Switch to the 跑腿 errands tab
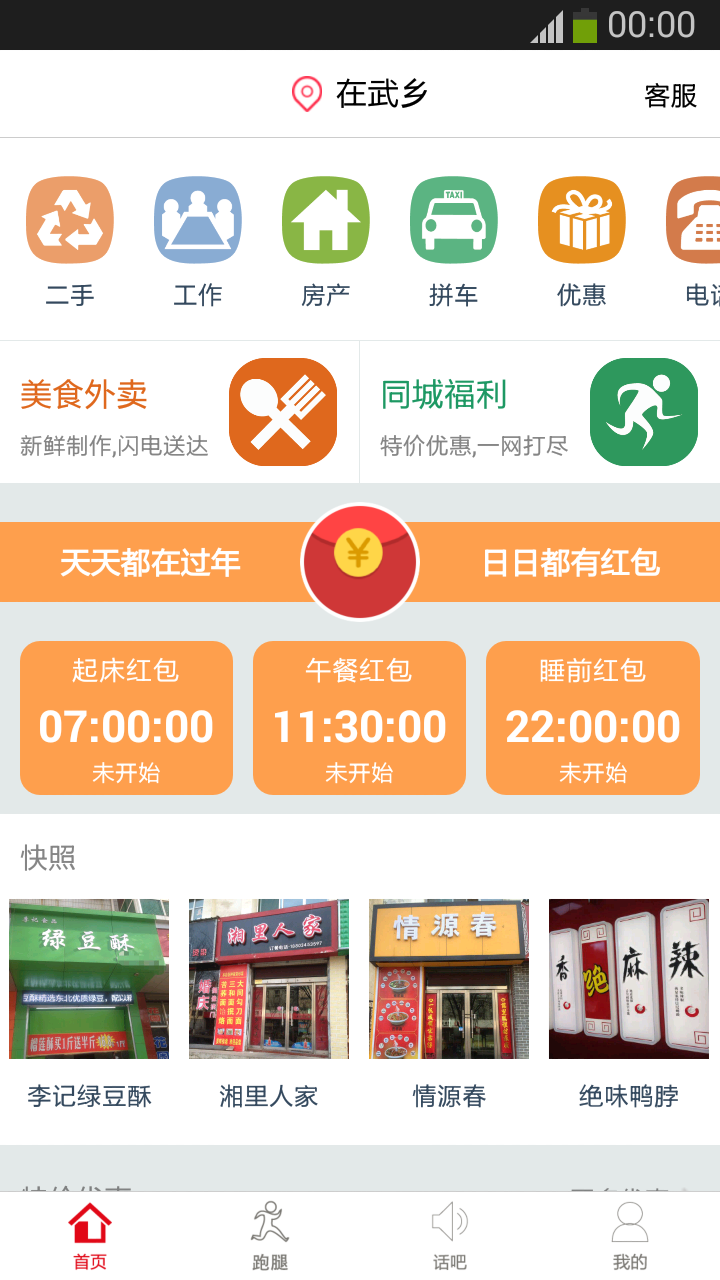This screenshot has height=1280, width=720. tap(270, 1236)
